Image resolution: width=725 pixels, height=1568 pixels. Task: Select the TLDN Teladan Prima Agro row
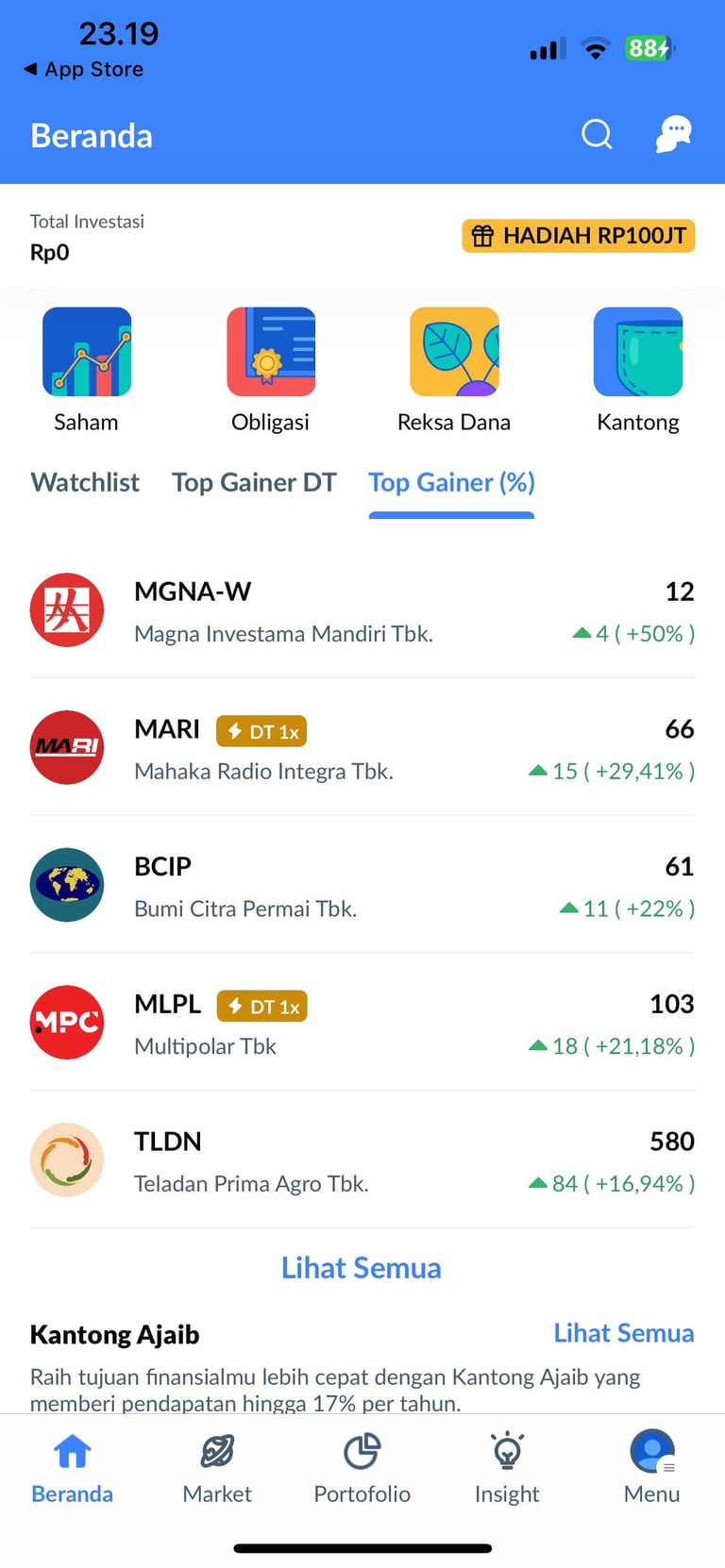(362, 1160)
